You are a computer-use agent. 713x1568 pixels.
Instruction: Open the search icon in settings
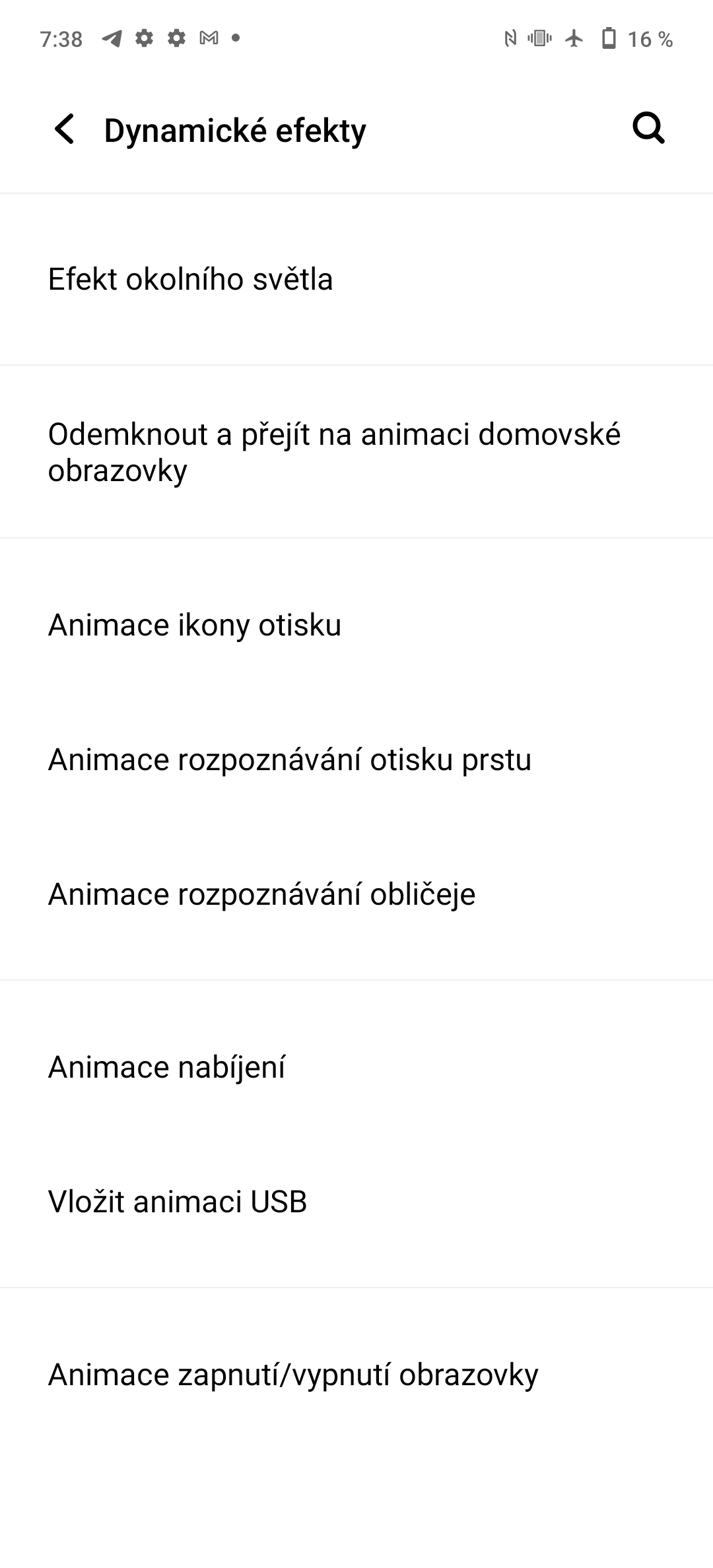648,128
